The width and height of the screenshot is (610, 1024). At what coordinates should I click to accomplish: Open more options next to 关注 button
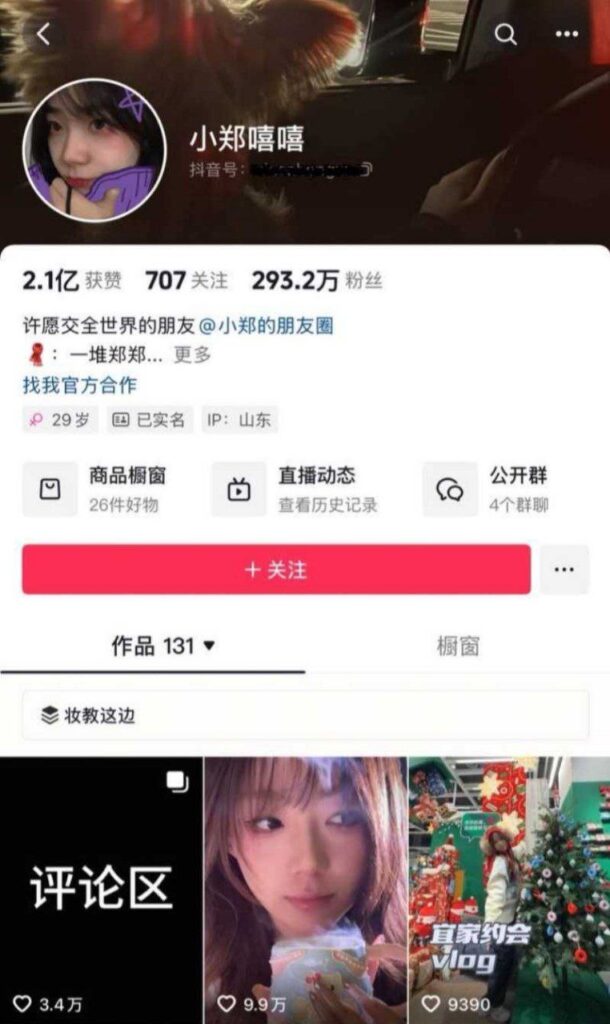pos(564,569)
